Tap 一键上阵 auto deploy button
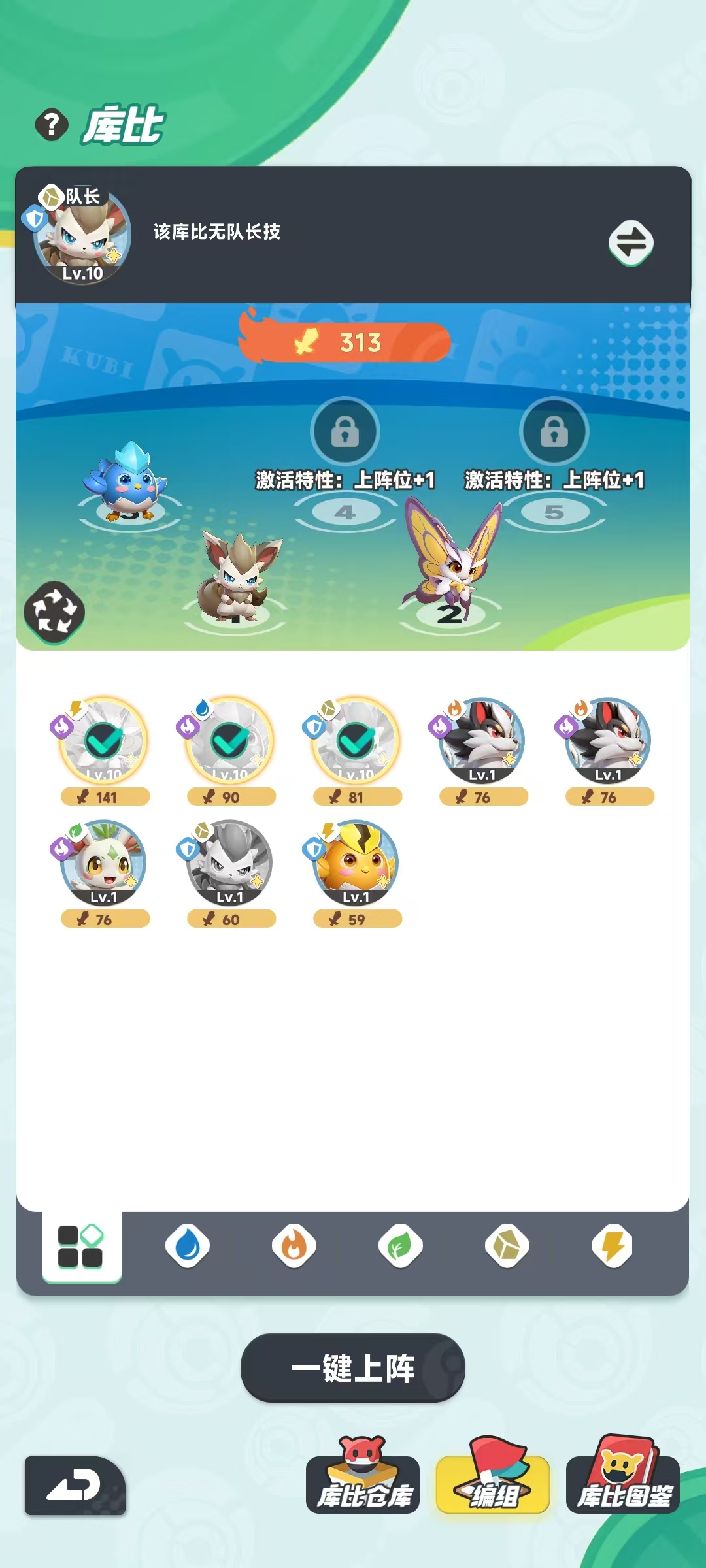Screen dimensions: 706x1568 tap(353, 1368)
